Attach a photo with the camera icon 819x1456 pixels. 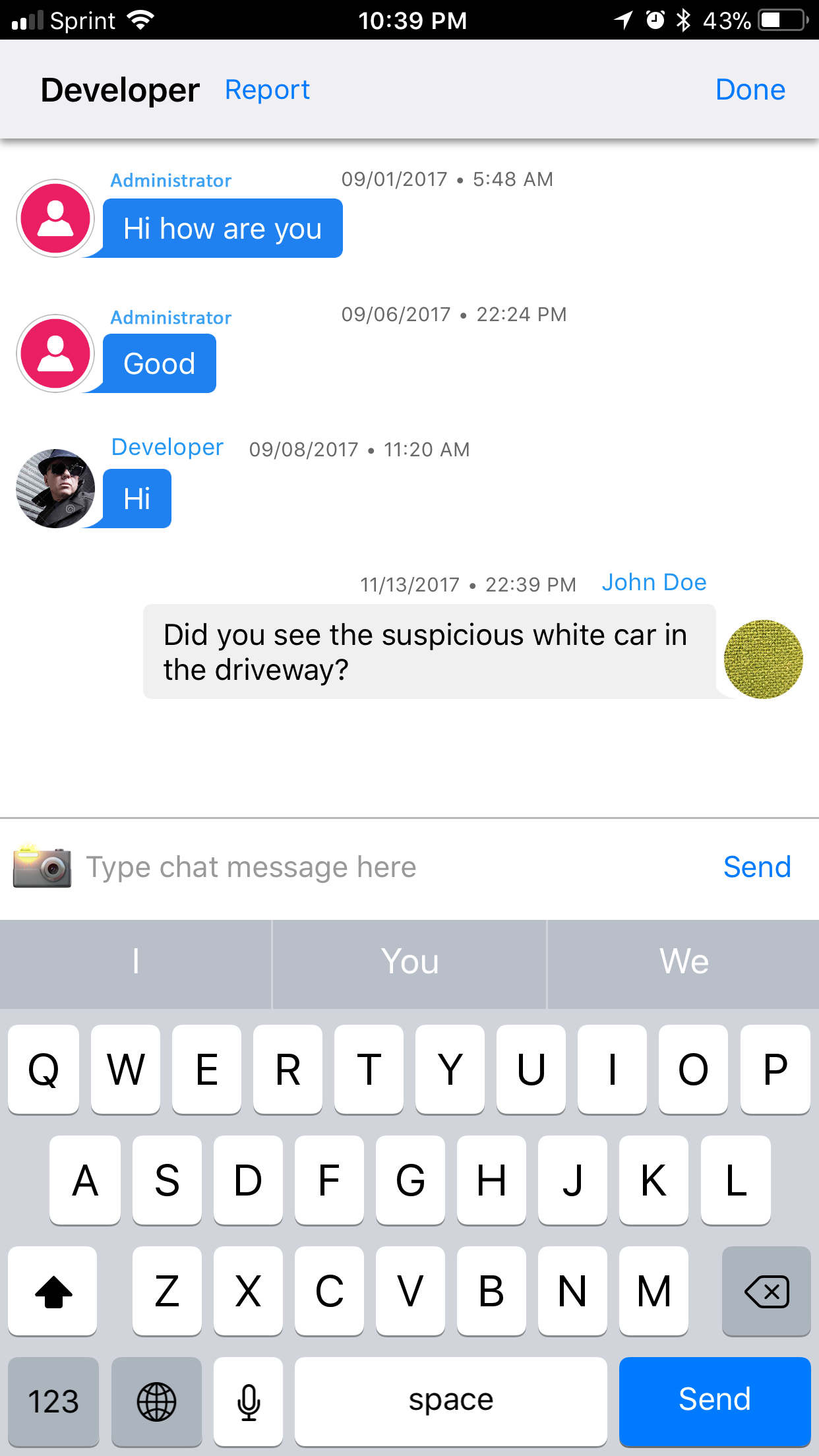(42, 866)
